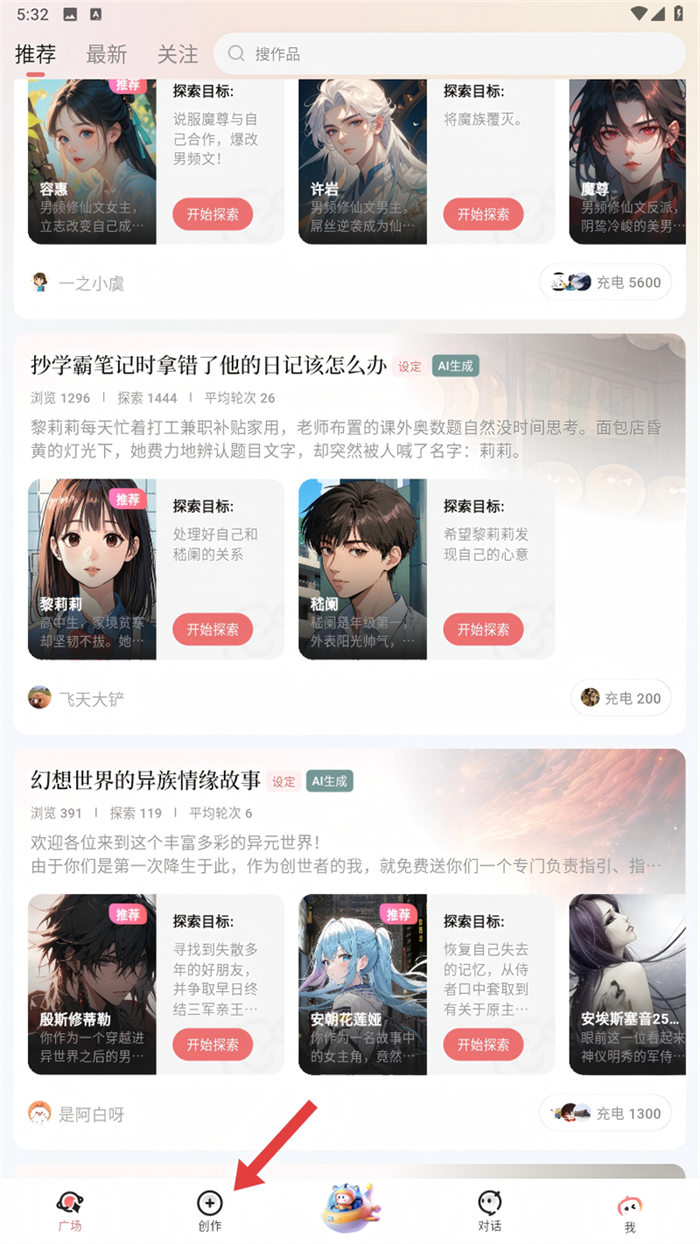This screenshot has height=1244, width=700.
Task: Tap the 充电 1300 button
Action: [x=605, y=1113]
